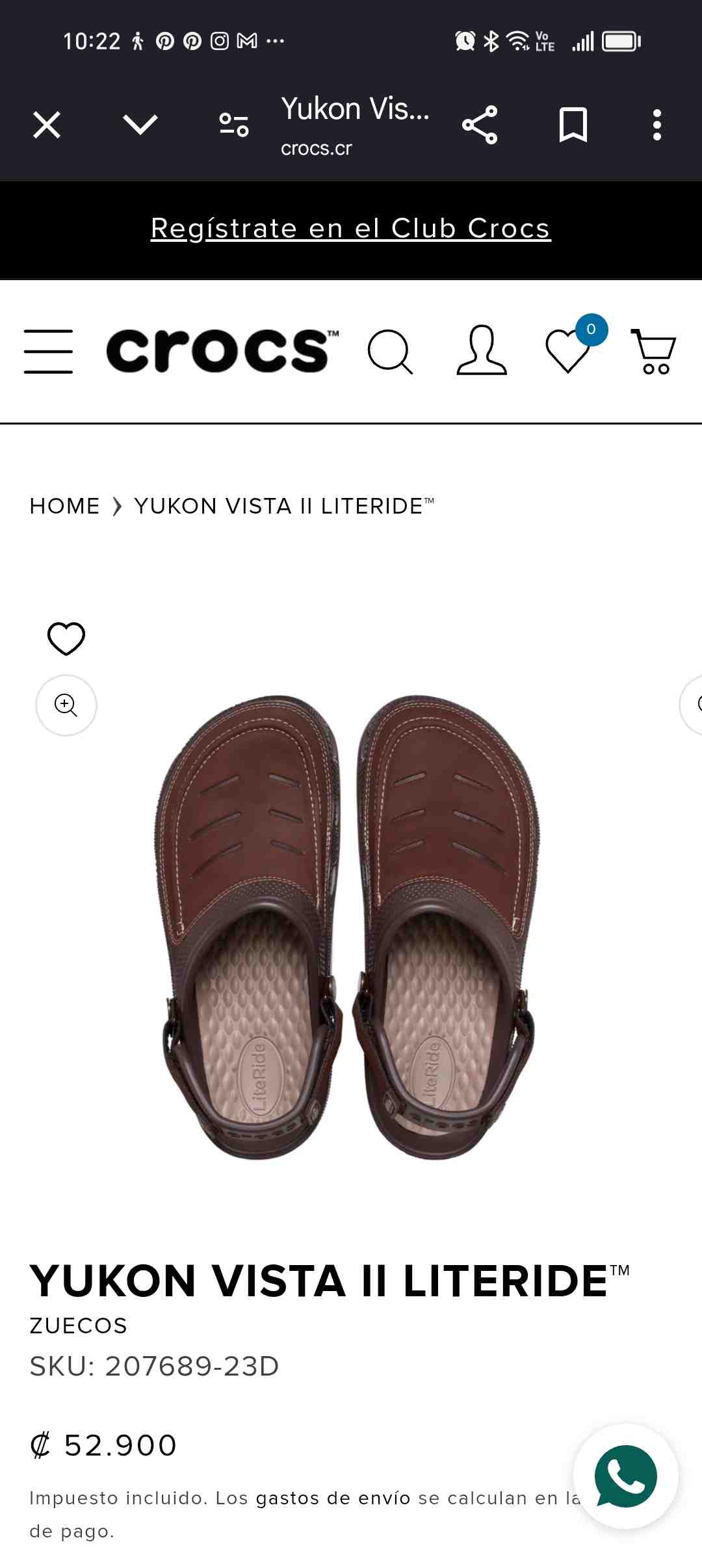The height and width of the screenshot is (1568, 702).
Task: Minimize the browser with the down chevron
Action: coord(140,124)
